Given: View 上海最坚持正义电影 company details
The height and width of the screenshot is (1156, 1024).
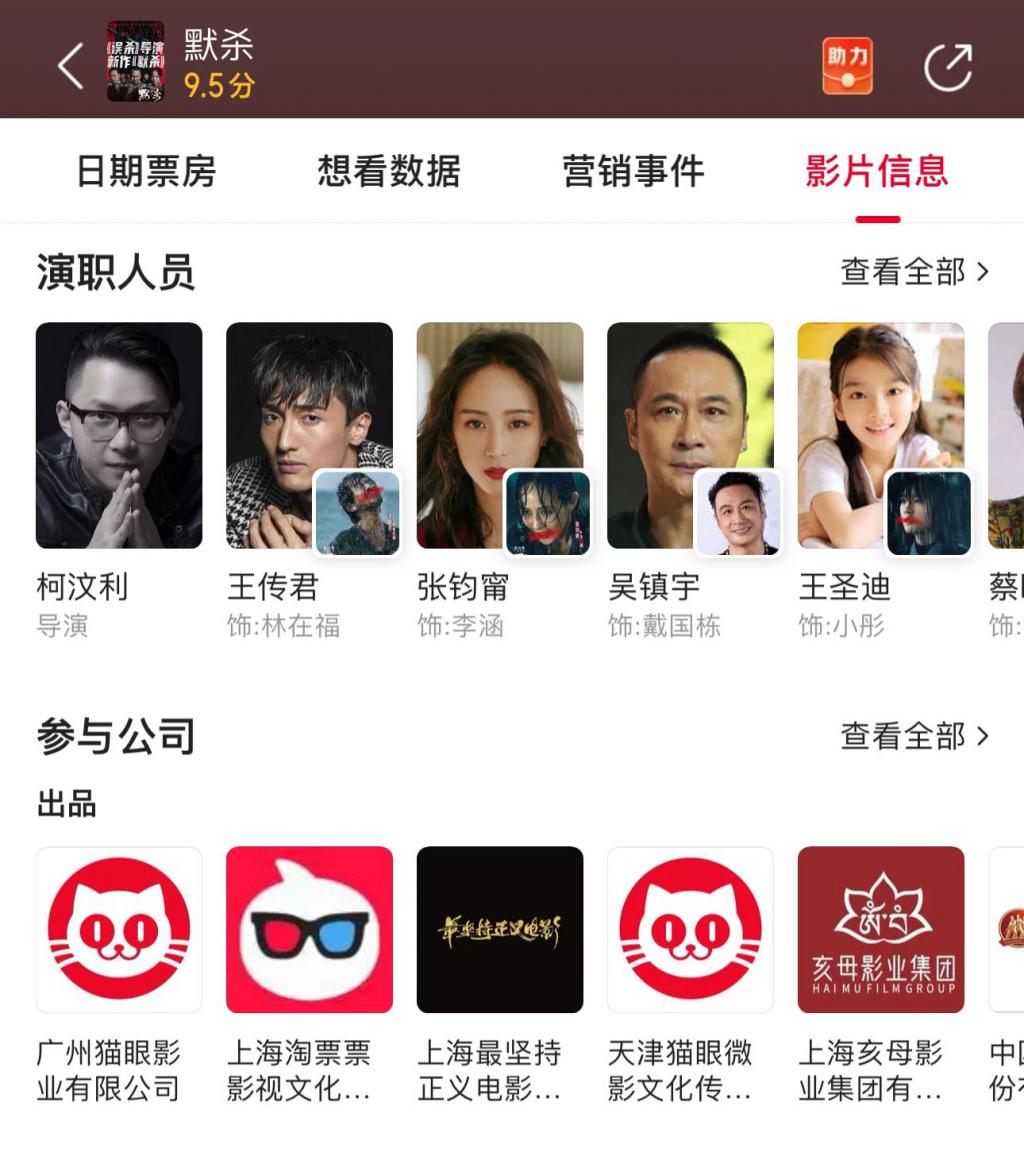Looking at the screenshot, I should click(500, 930).
